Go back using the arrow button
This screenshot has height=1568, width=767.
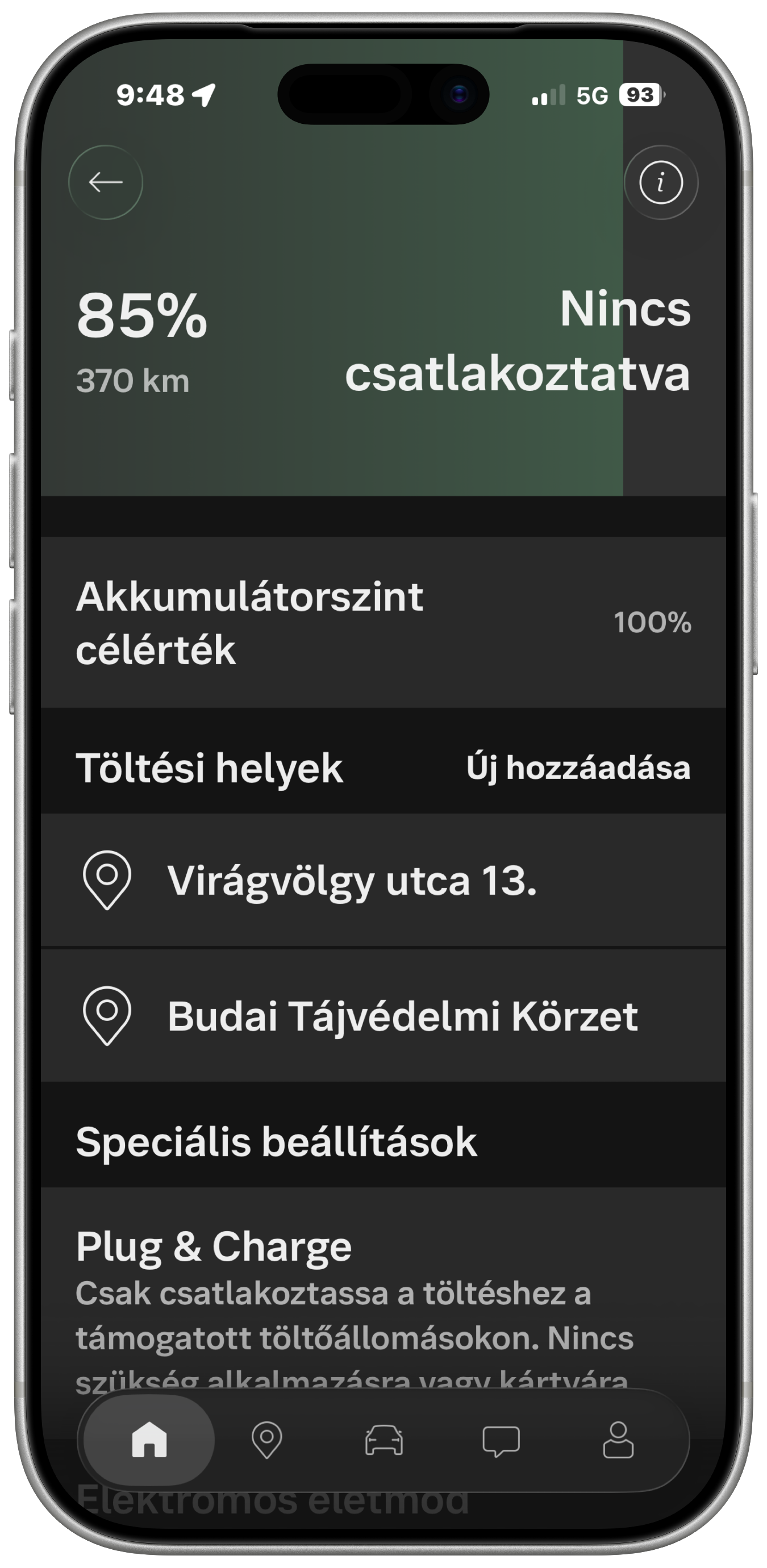click(x=105, y=182)
